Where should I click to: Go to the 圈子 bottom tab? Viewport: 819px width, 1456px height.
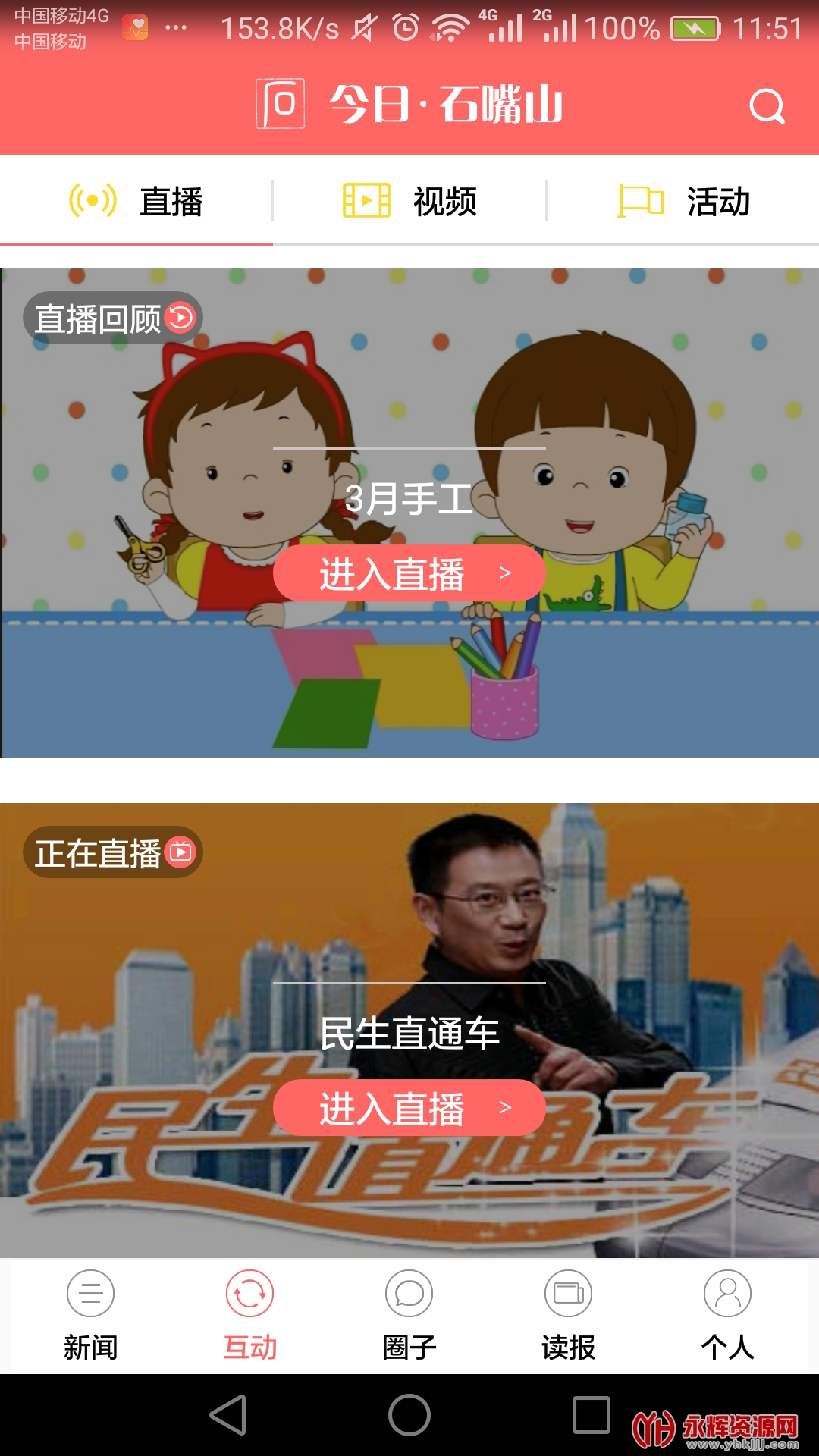[409, 1316]
